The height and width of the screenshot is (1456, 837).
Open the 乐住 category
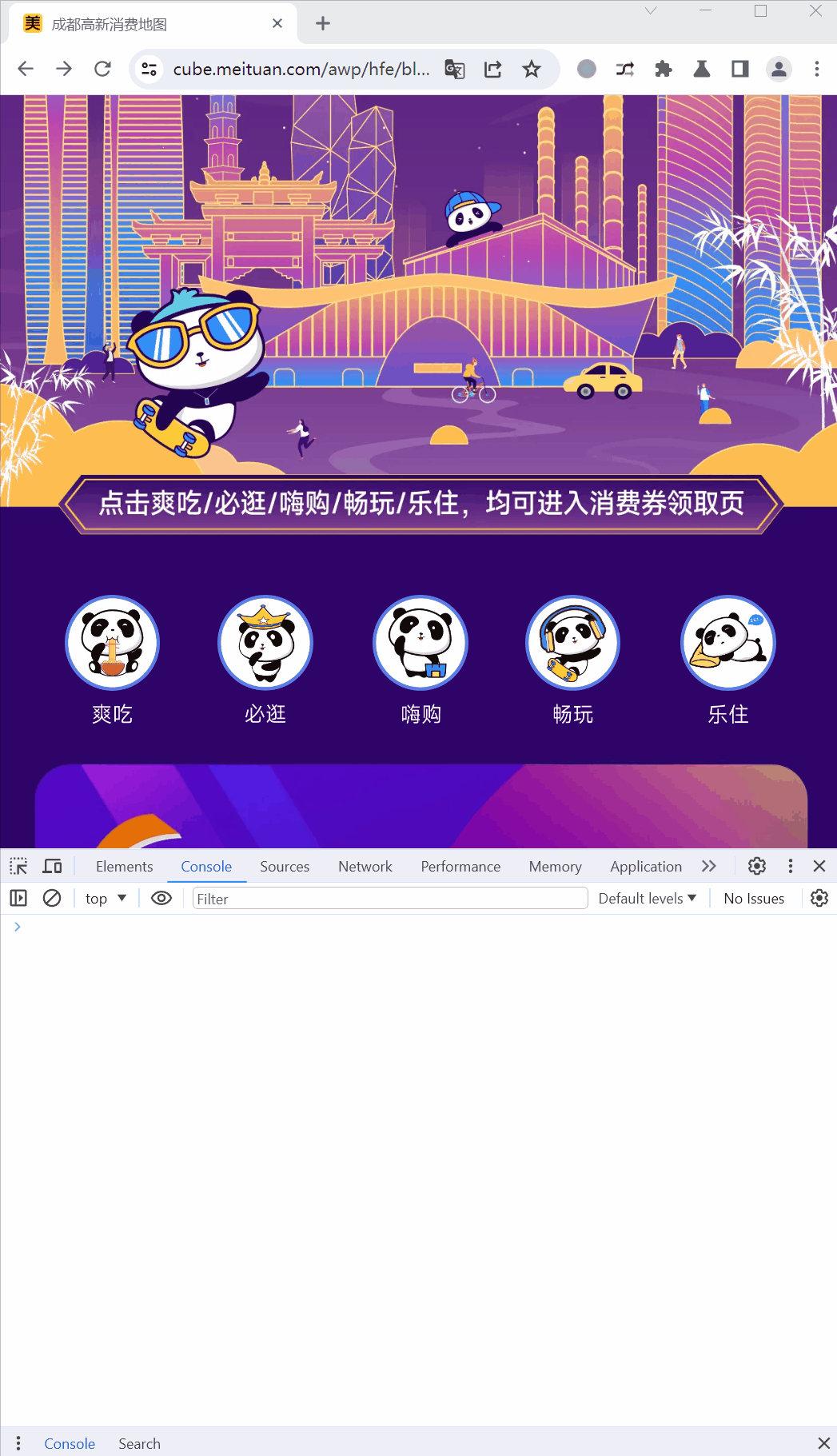click(727, 644)
